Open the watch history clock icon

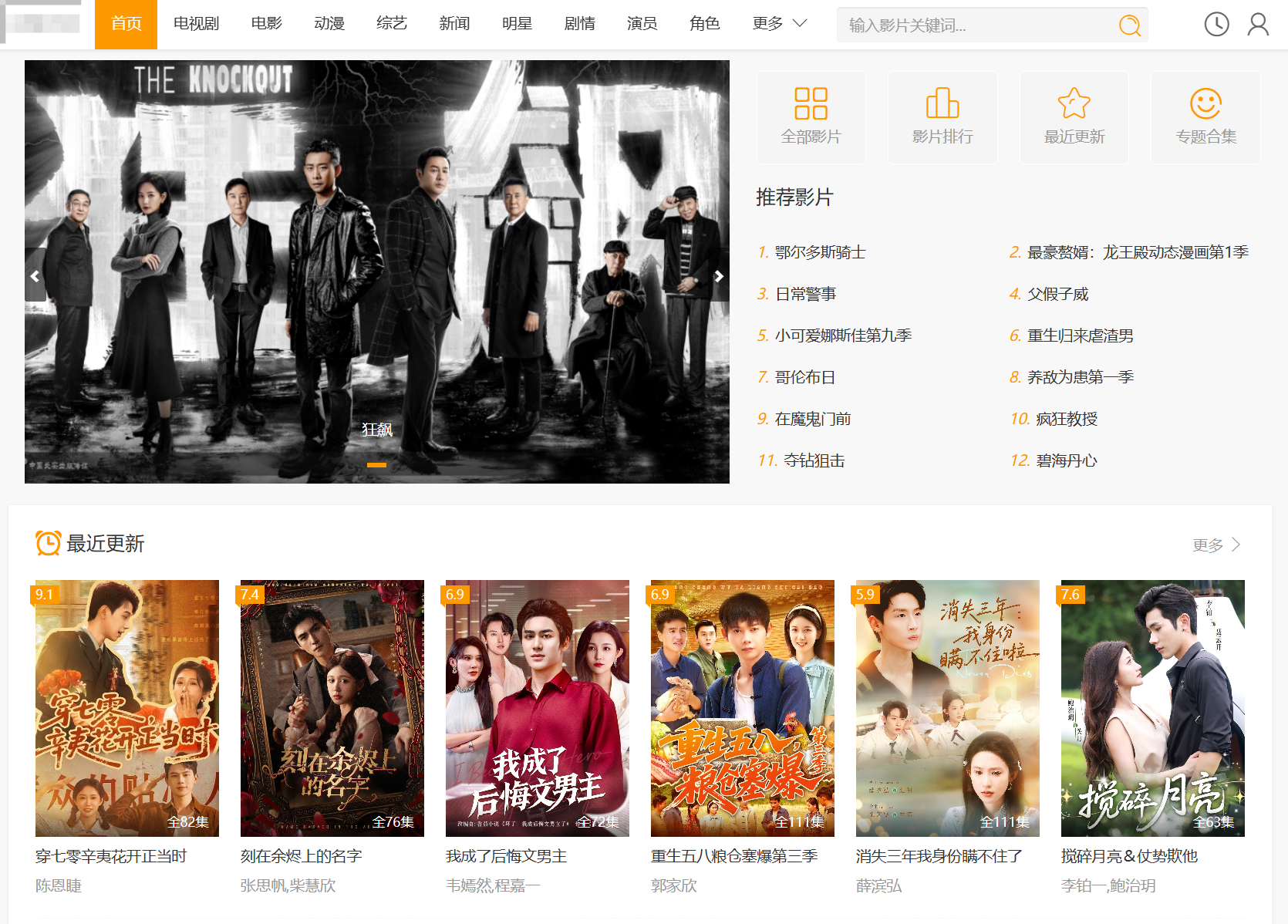click(x=1216, y=25)
